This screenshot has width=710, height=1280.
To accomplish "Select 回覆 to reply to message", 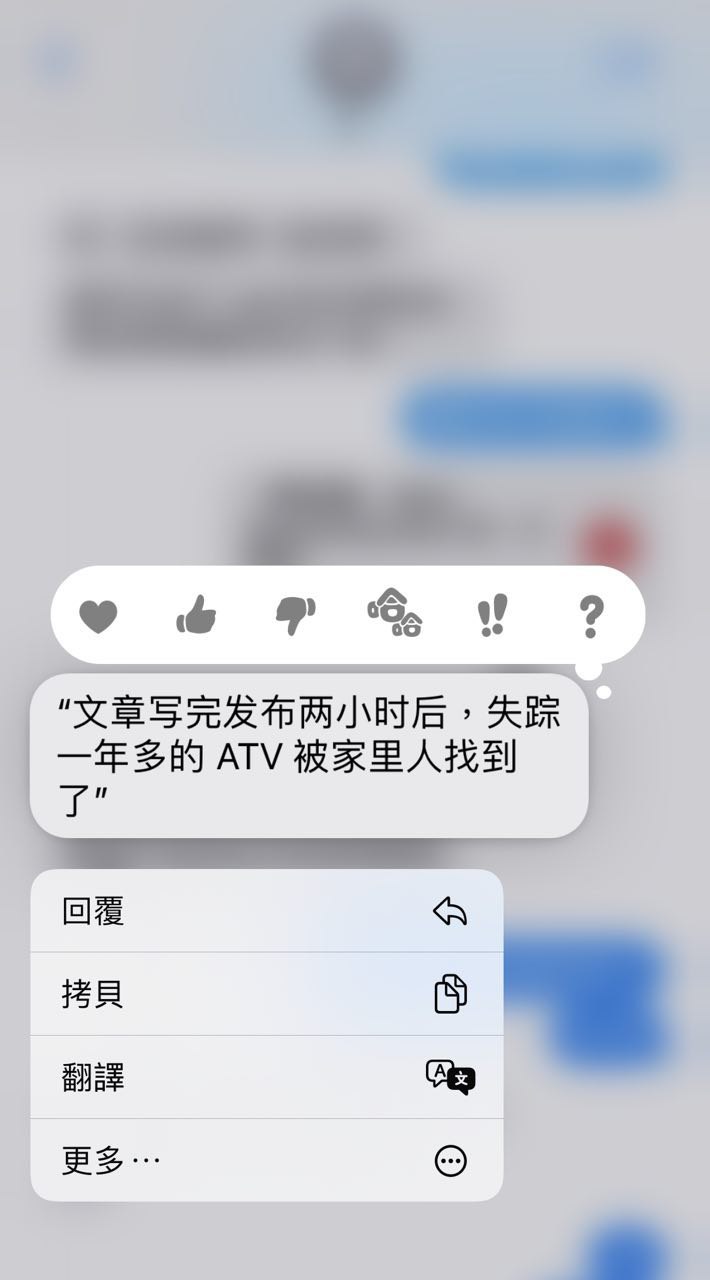I will point(266,911).
